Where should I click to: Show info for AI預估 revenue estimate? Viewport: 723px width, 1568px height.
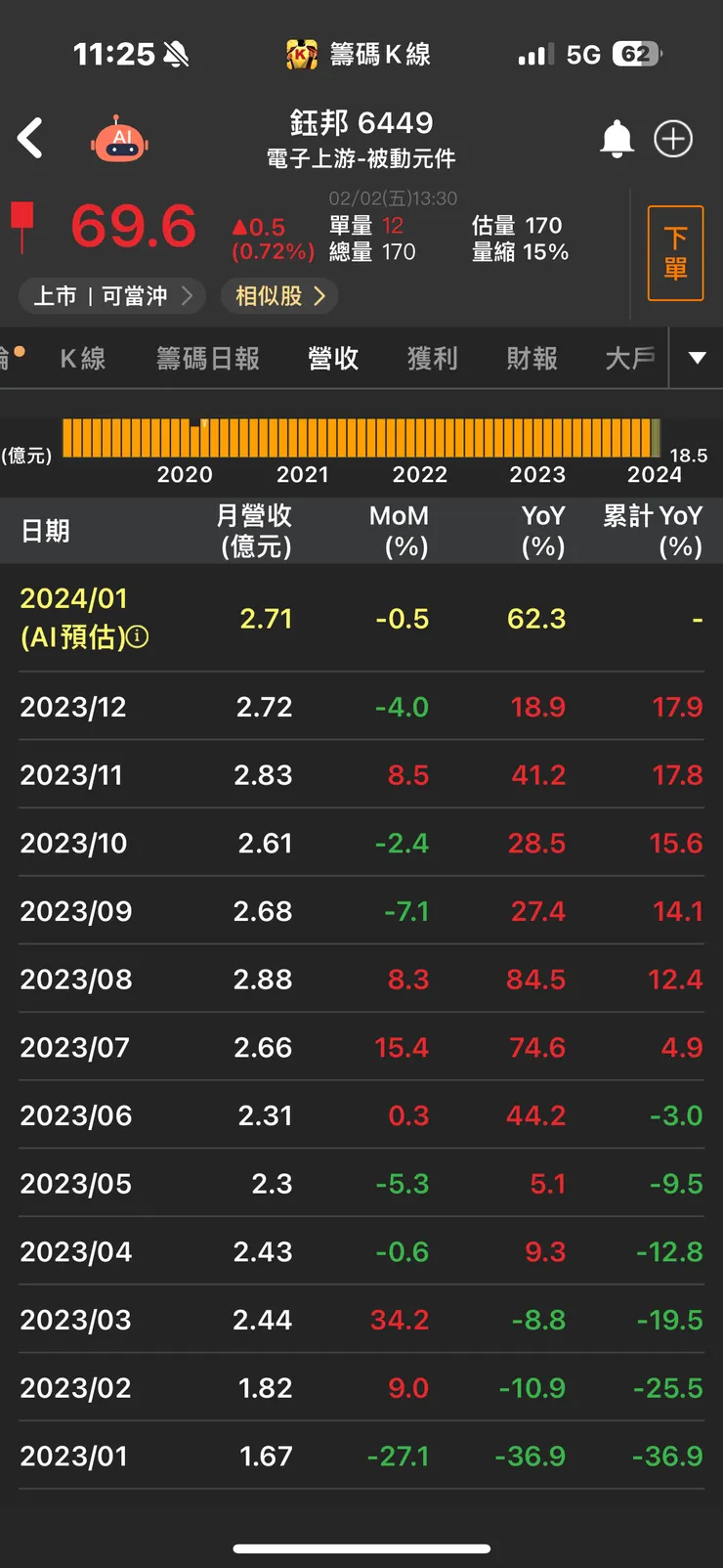pos(139,637)
